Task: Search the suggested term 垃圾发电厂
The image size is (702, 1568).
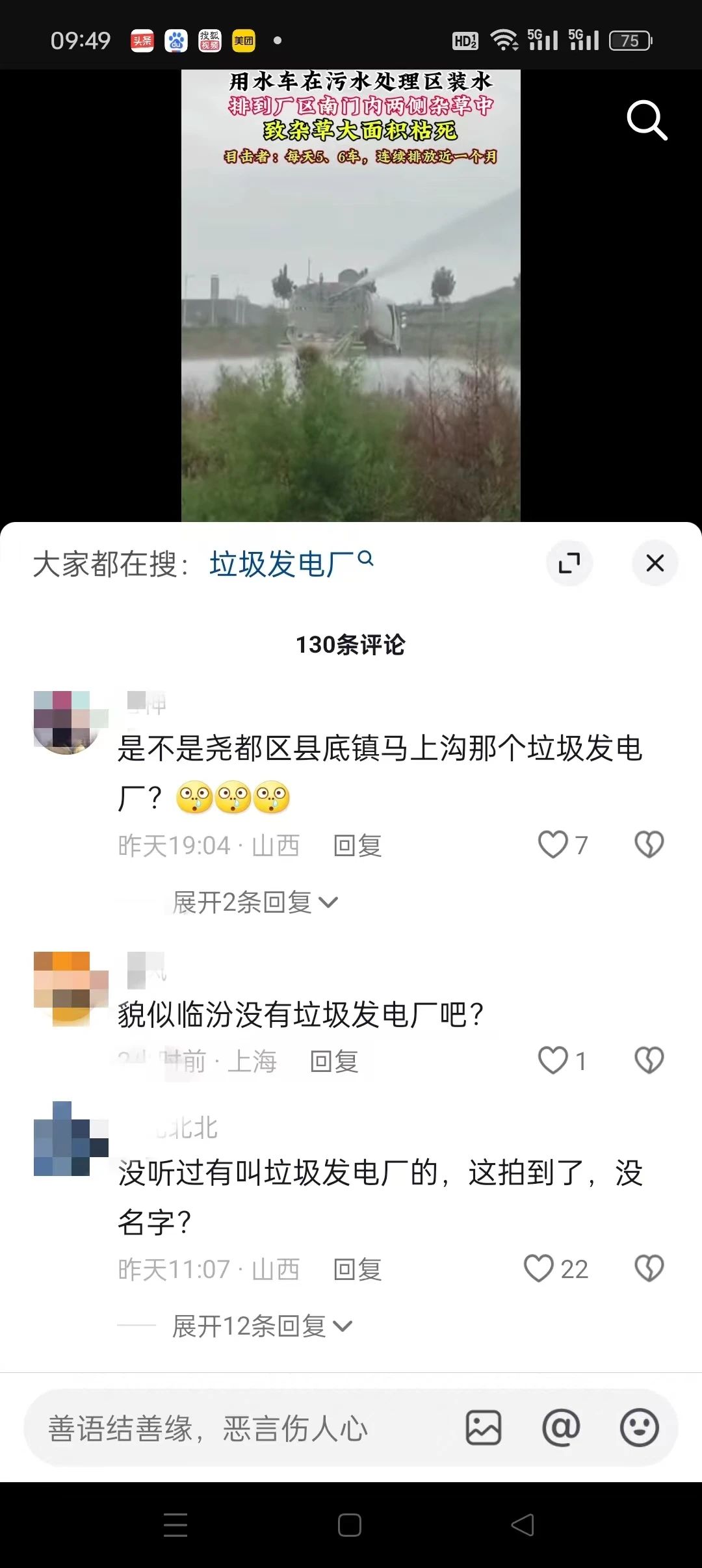Action: [x=283, y=564]
